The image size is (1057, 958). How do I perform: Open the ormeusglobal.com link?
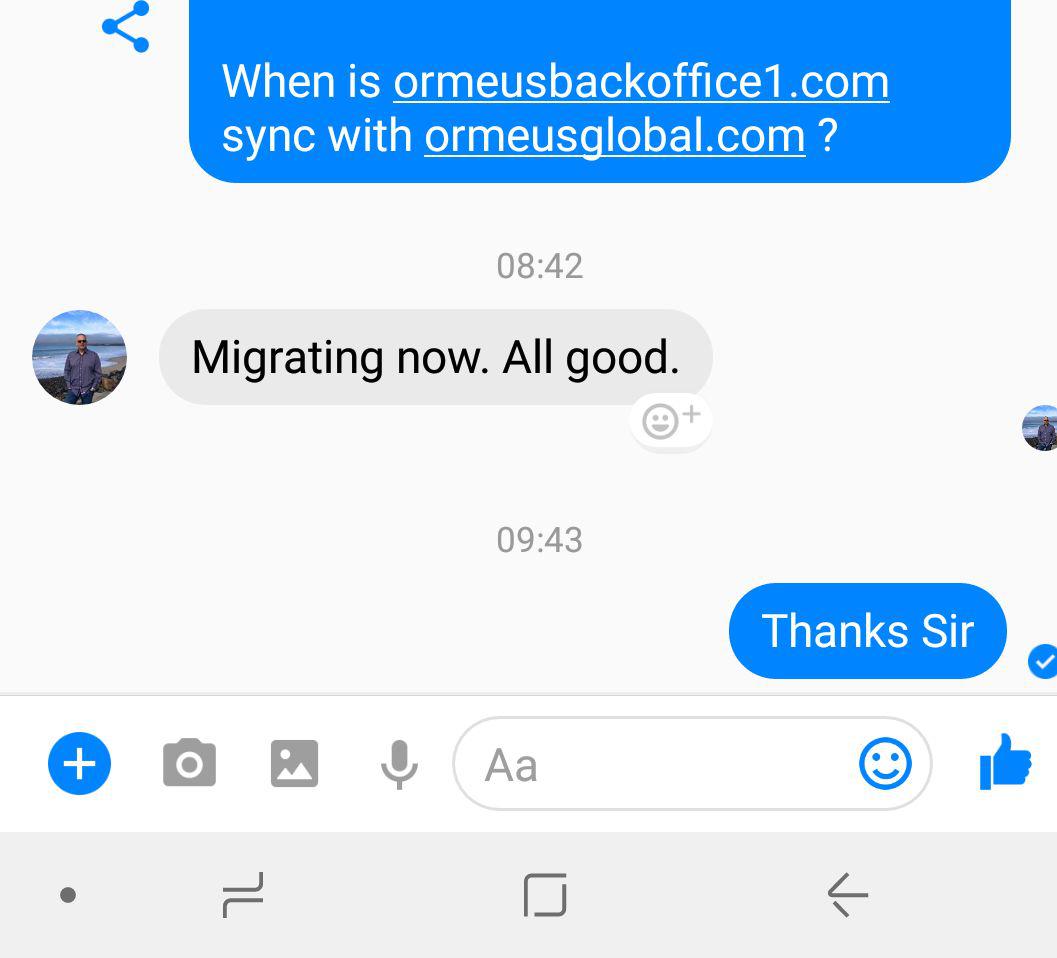pyautogui.click(x=614, y=136)
